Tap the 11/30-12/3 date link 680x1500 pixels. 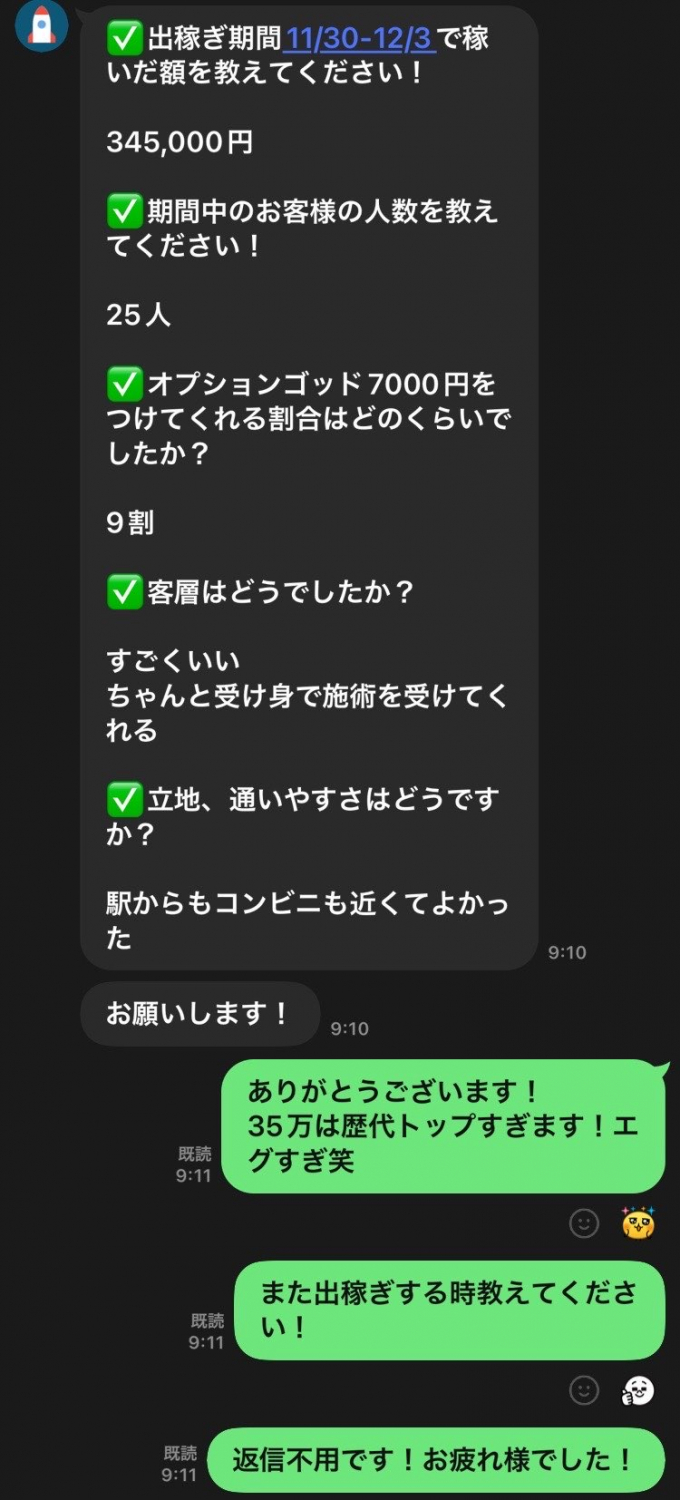(x=359, y=39)
